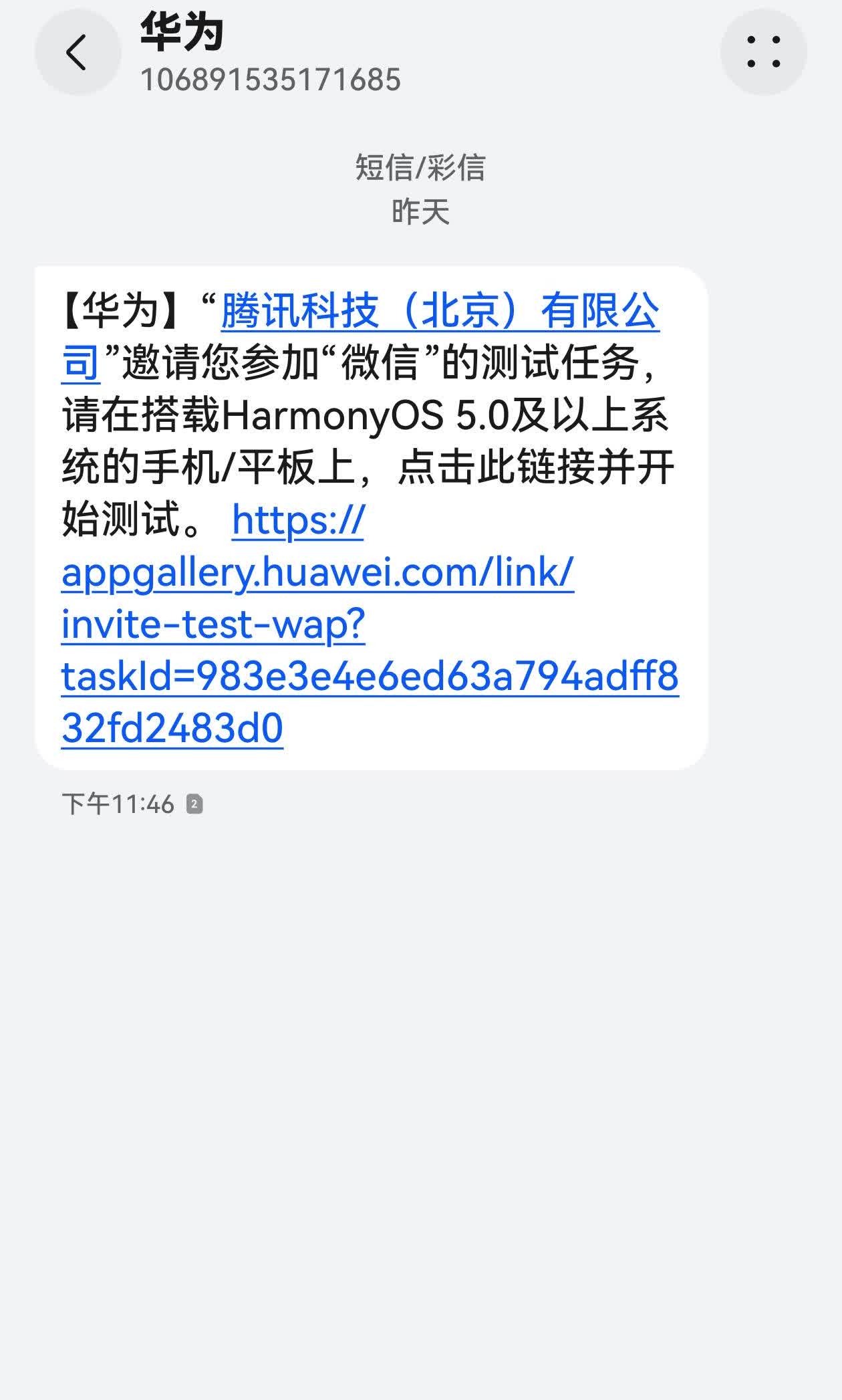
Task: Open the four-dot more options menu
Action: 763,52
